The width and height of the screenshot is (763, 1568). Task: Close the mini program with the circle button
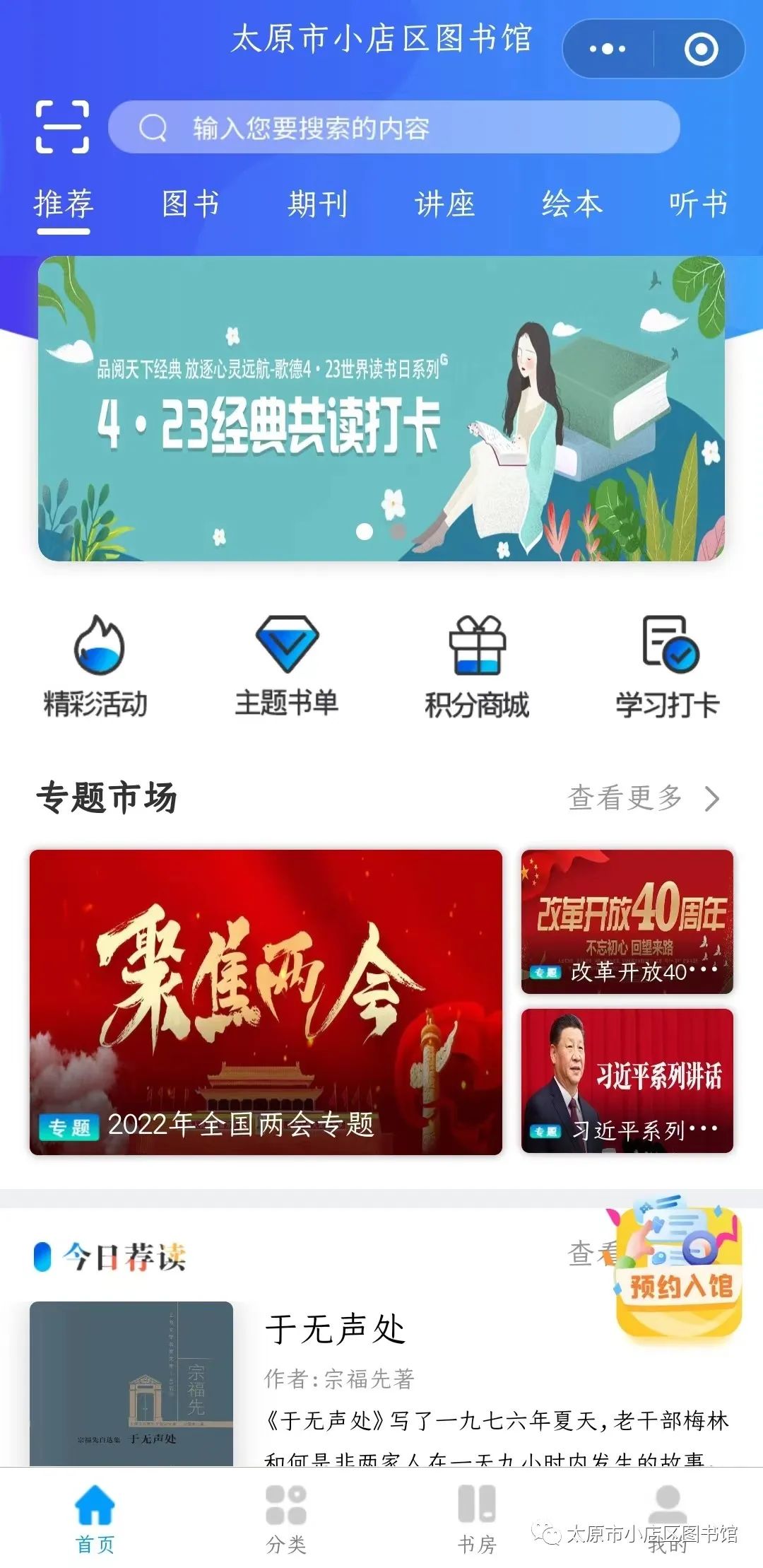click(x=701, y=49)
